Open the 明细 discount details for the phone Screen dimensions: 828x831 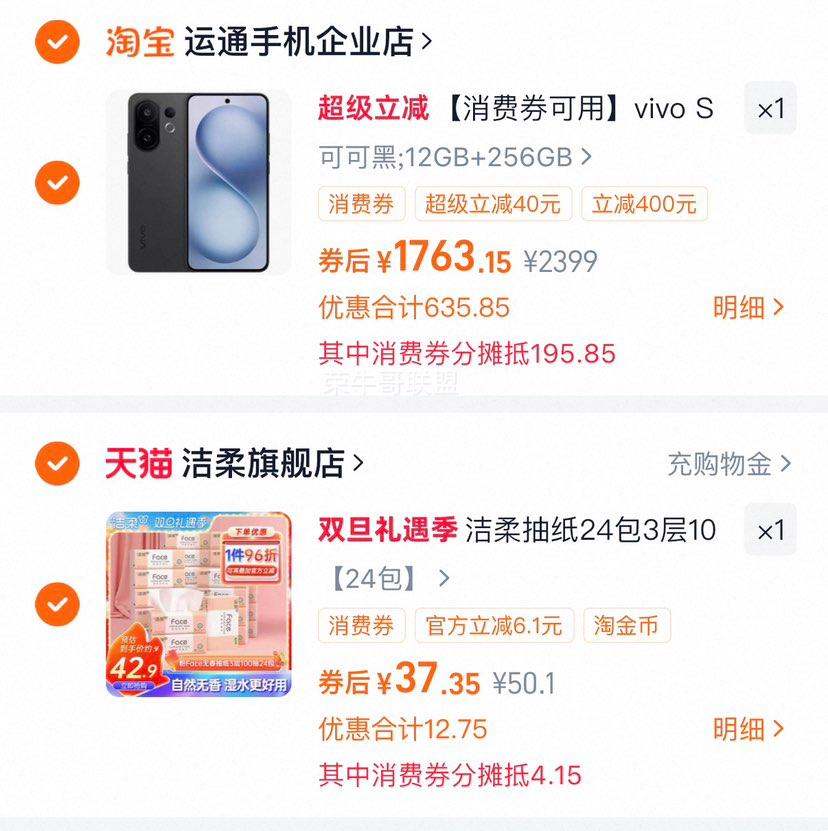[x=745, y=308]
